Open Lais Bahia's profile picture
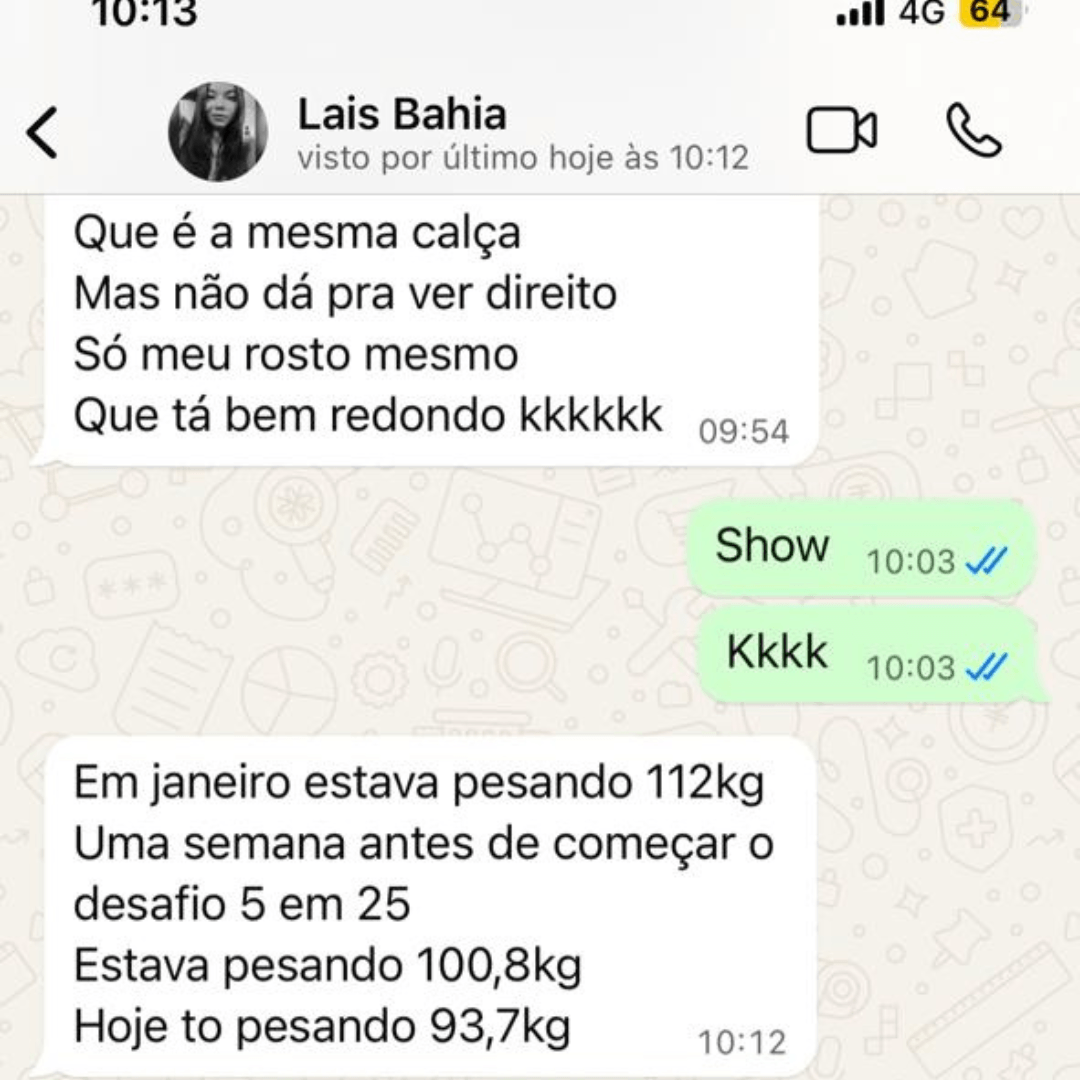The image size is (1080, 1080). click(x=218, y=132)
